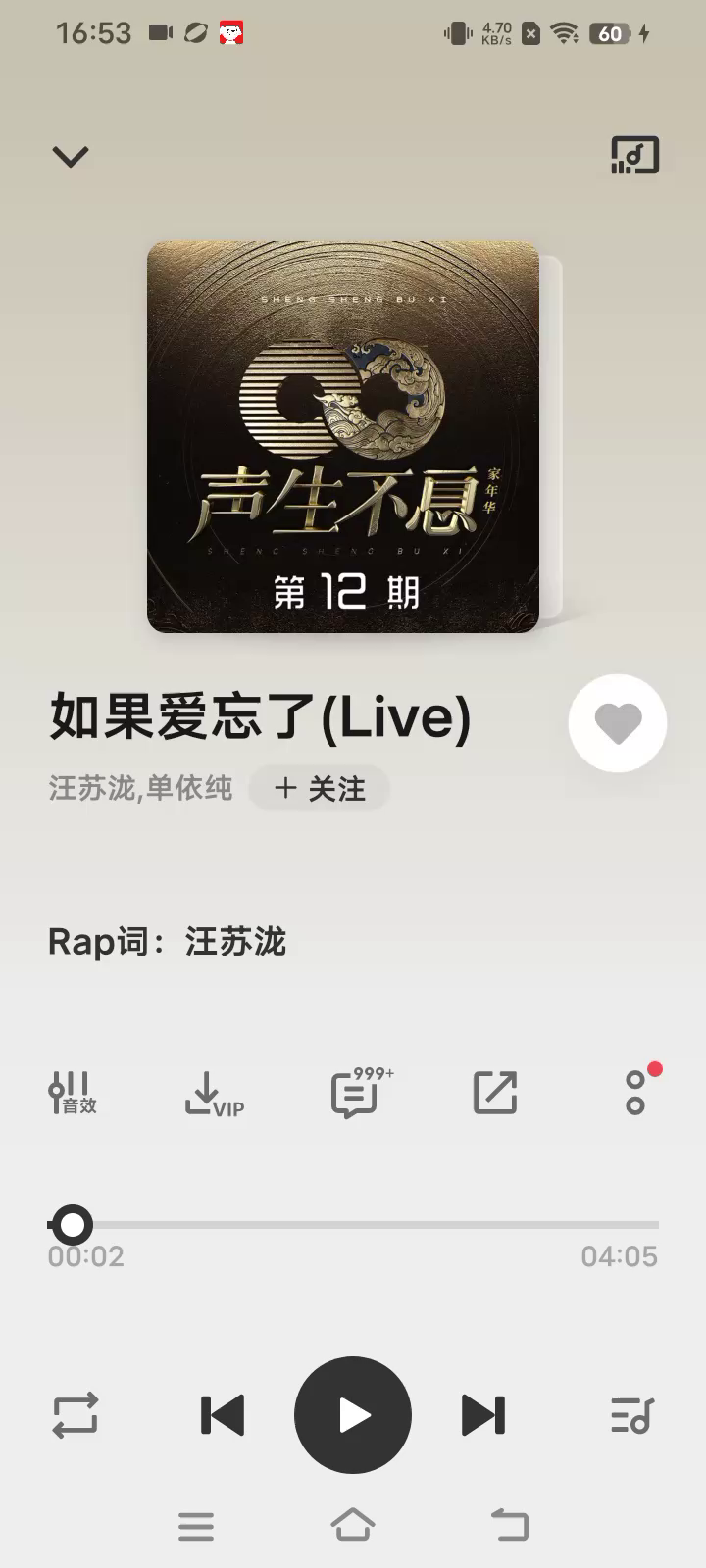706x1568 pixels.
Task: Collapse the player with the down chevron
Action: click(x=71, y=156)
